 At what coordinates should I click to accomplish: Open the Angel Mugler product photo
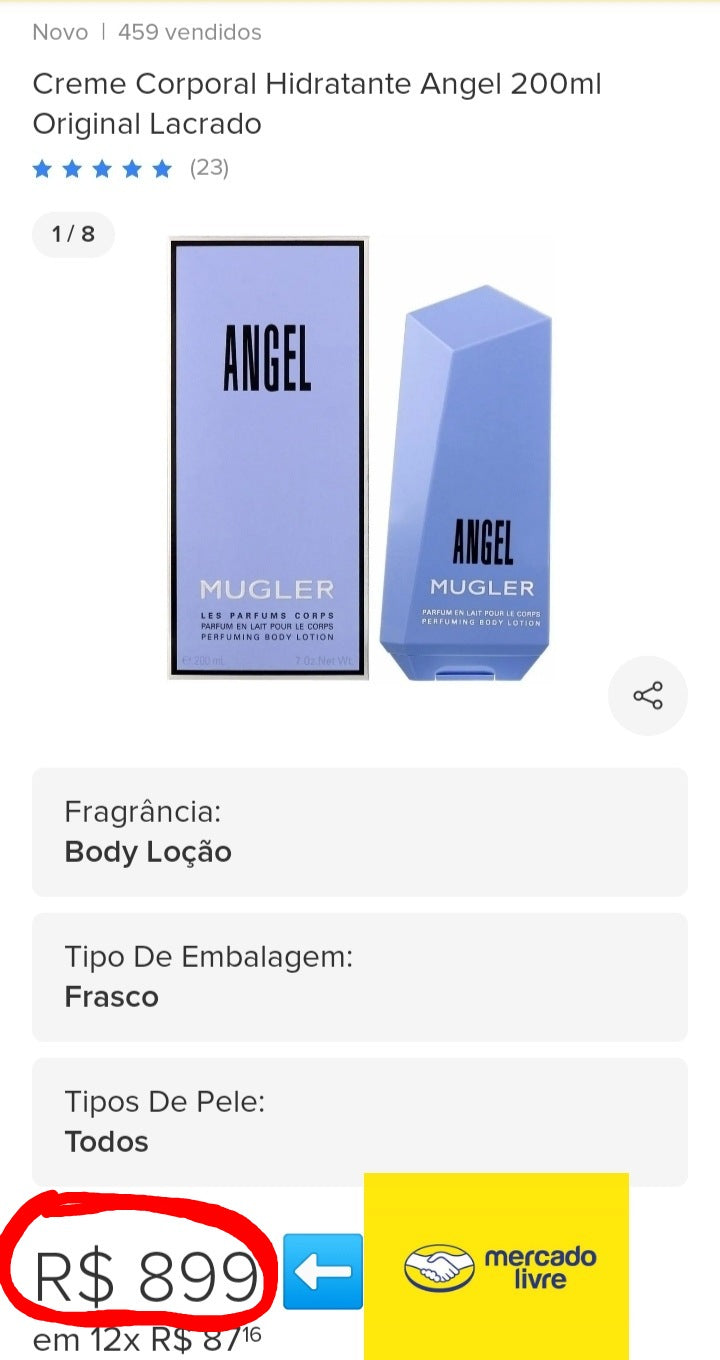[360, 460]
